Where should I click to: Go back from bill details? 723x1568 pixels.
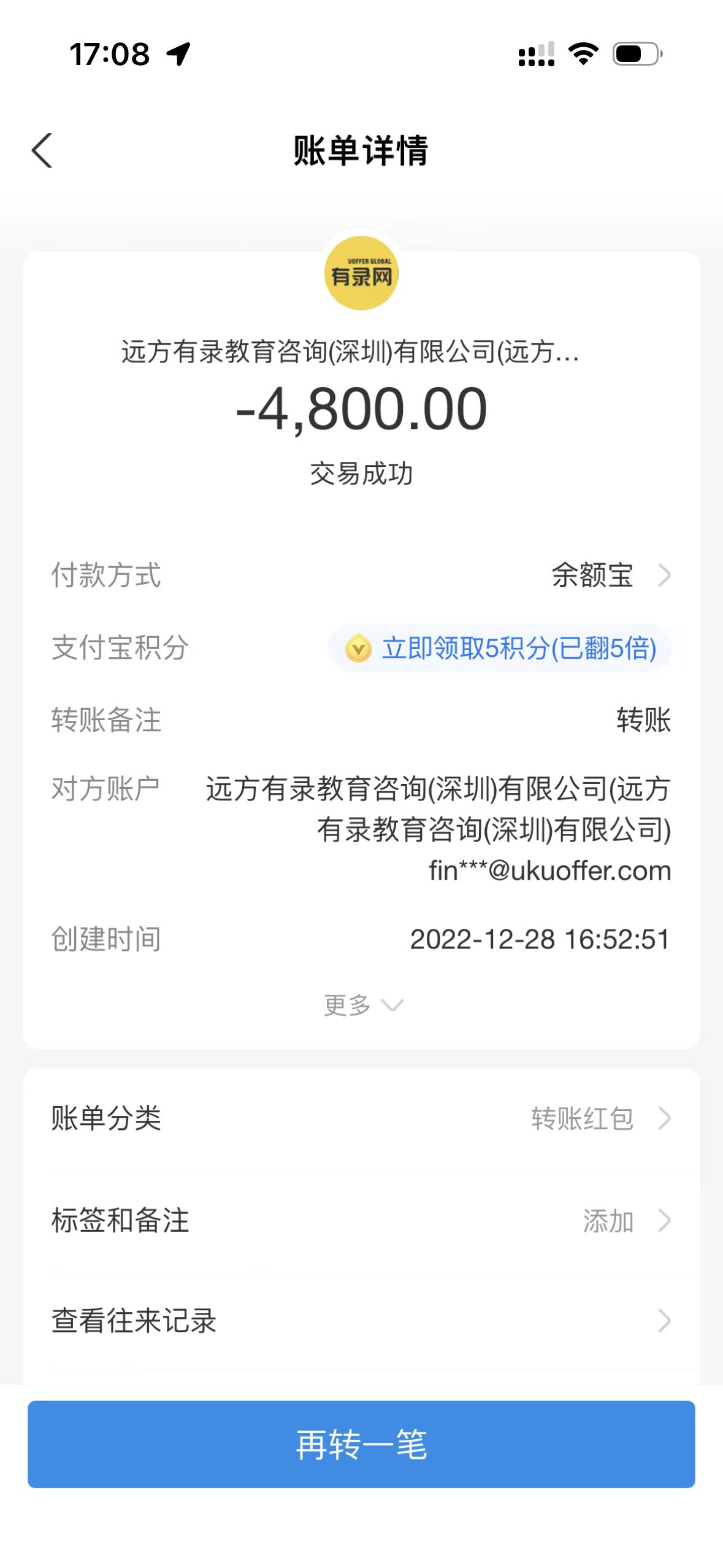pyautogui.click(x=42, y=150)
